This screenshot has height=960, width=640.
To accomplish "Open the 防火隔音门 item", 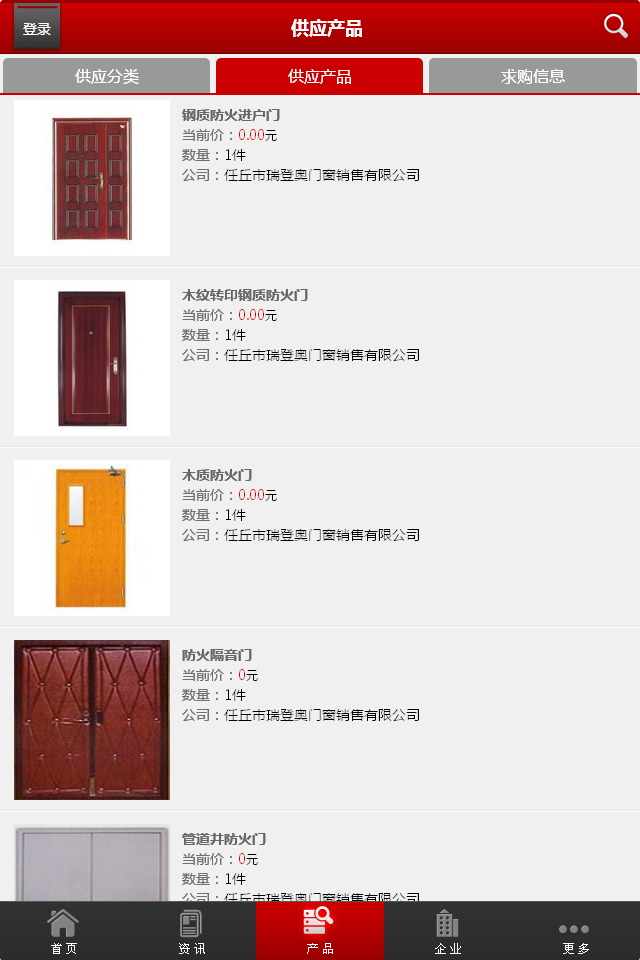I will tap(217, 655).
